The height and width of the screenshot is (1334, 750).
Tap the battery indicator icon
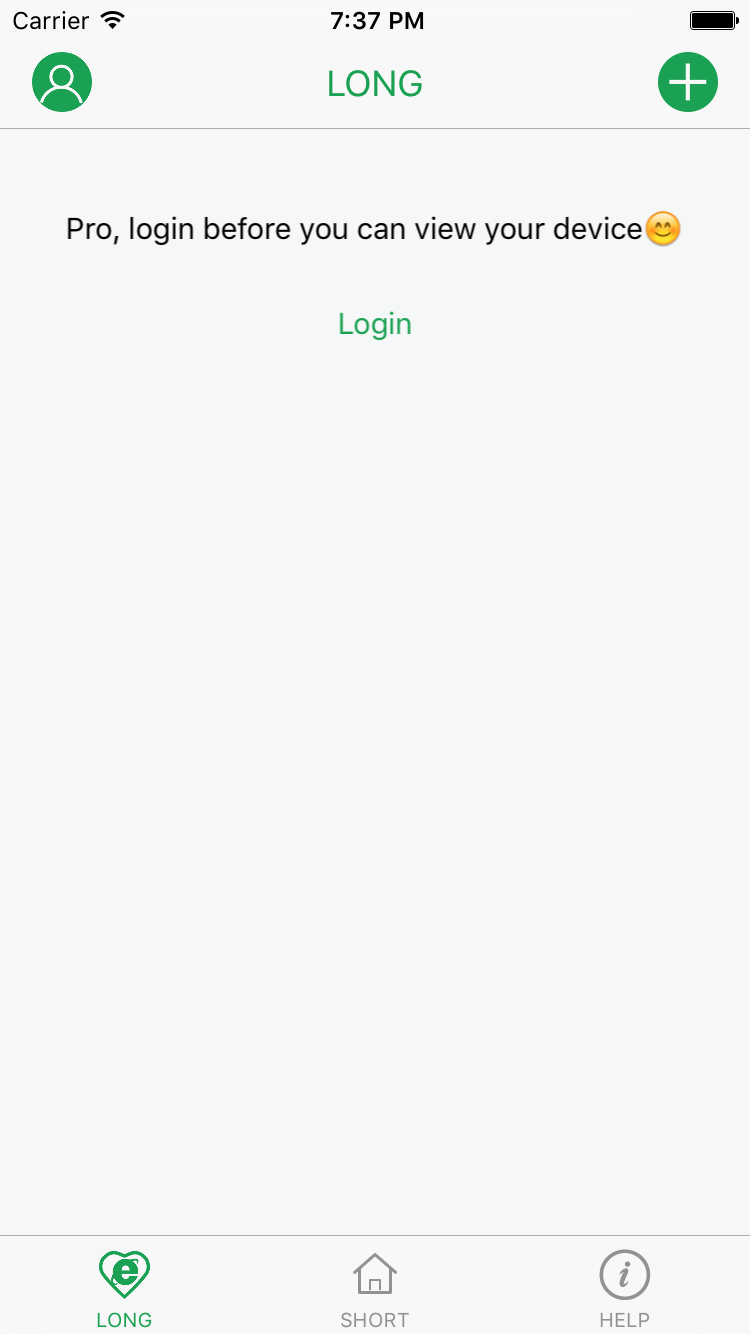711,19
